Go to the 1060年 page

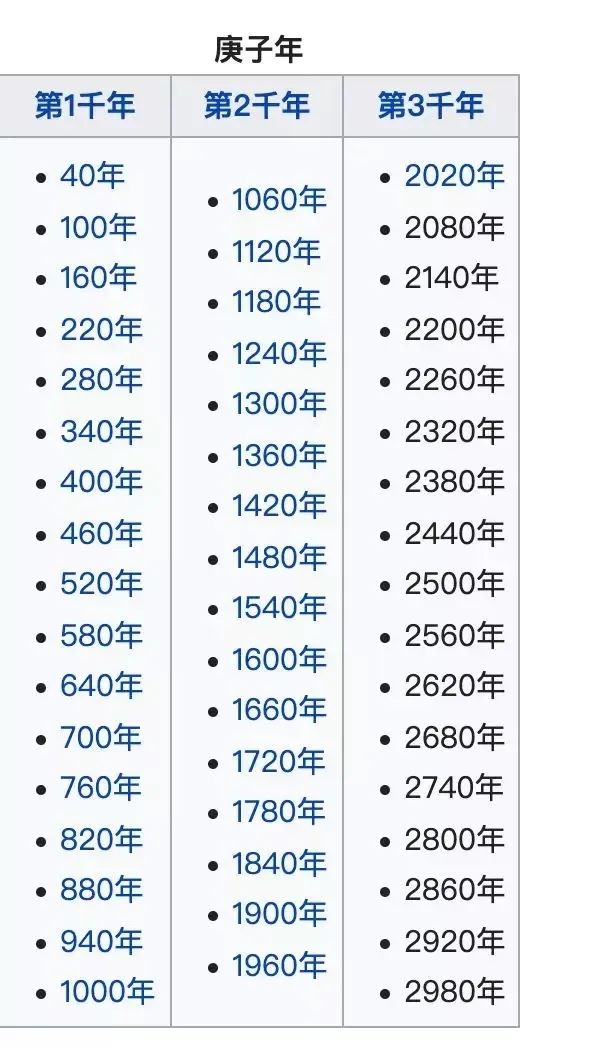click(x=279, y=201)
